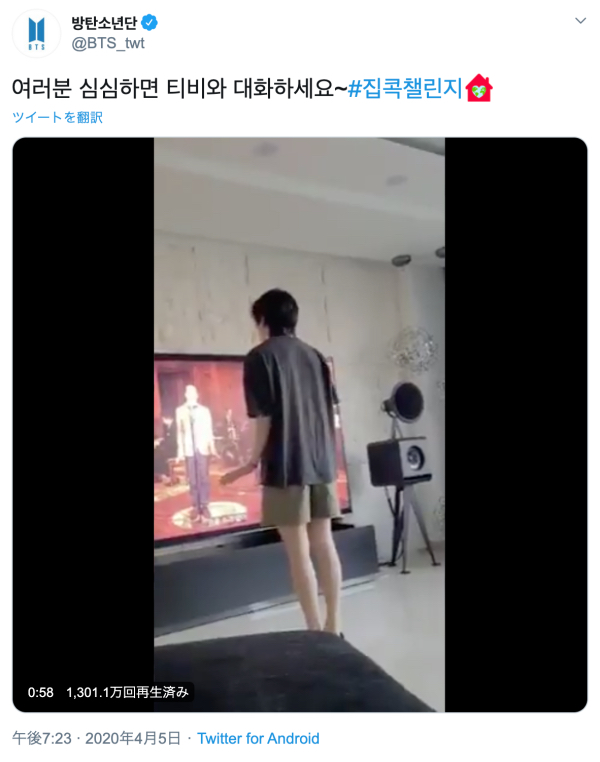Play the embedded tweet video
Screen dimensions: 600x762
point(299,425)
